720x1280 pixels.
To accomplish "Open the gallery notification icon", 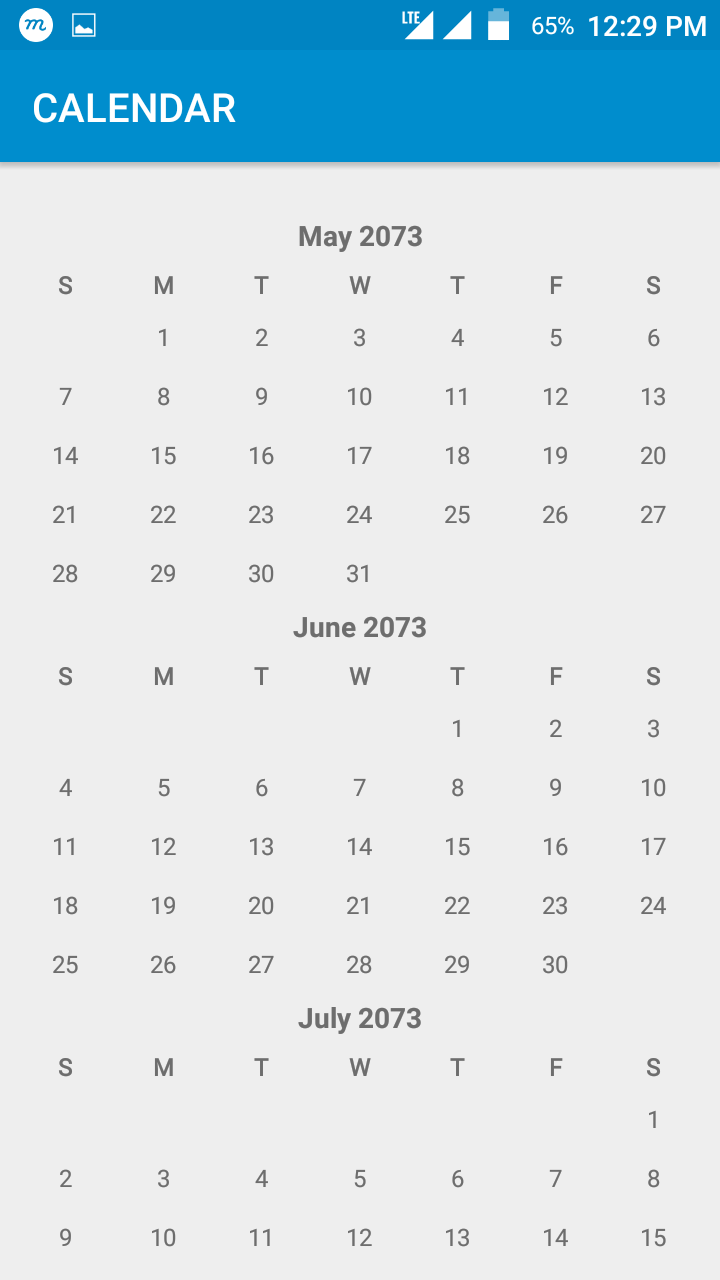I will [x=84, y=24].
